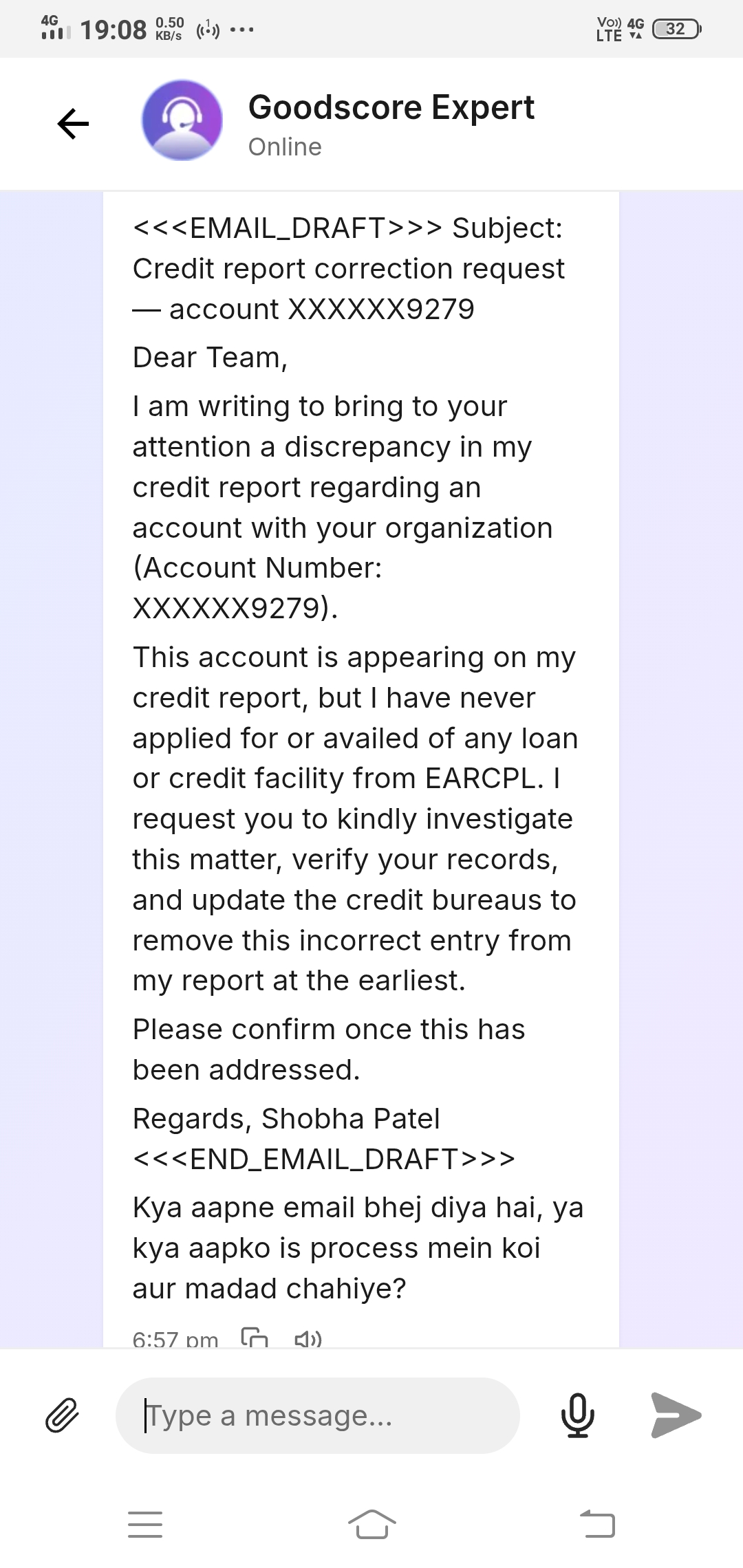The height and width of the screenshot is (1568, 743).
Task: Go back using the header arrow
Action: point(74,124)
